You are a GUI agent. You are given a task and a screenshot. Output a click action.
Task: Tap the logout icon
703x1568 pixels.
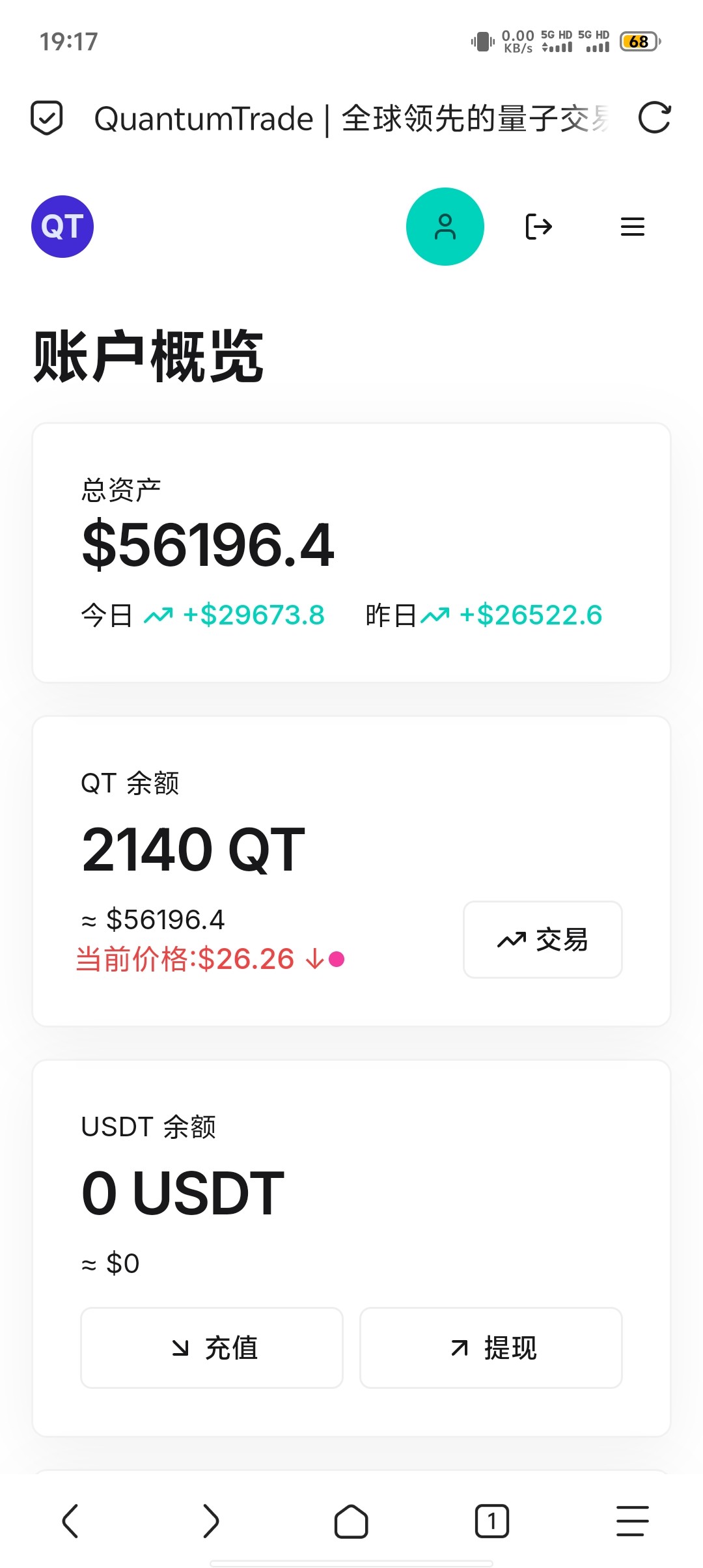click(538, 227)
